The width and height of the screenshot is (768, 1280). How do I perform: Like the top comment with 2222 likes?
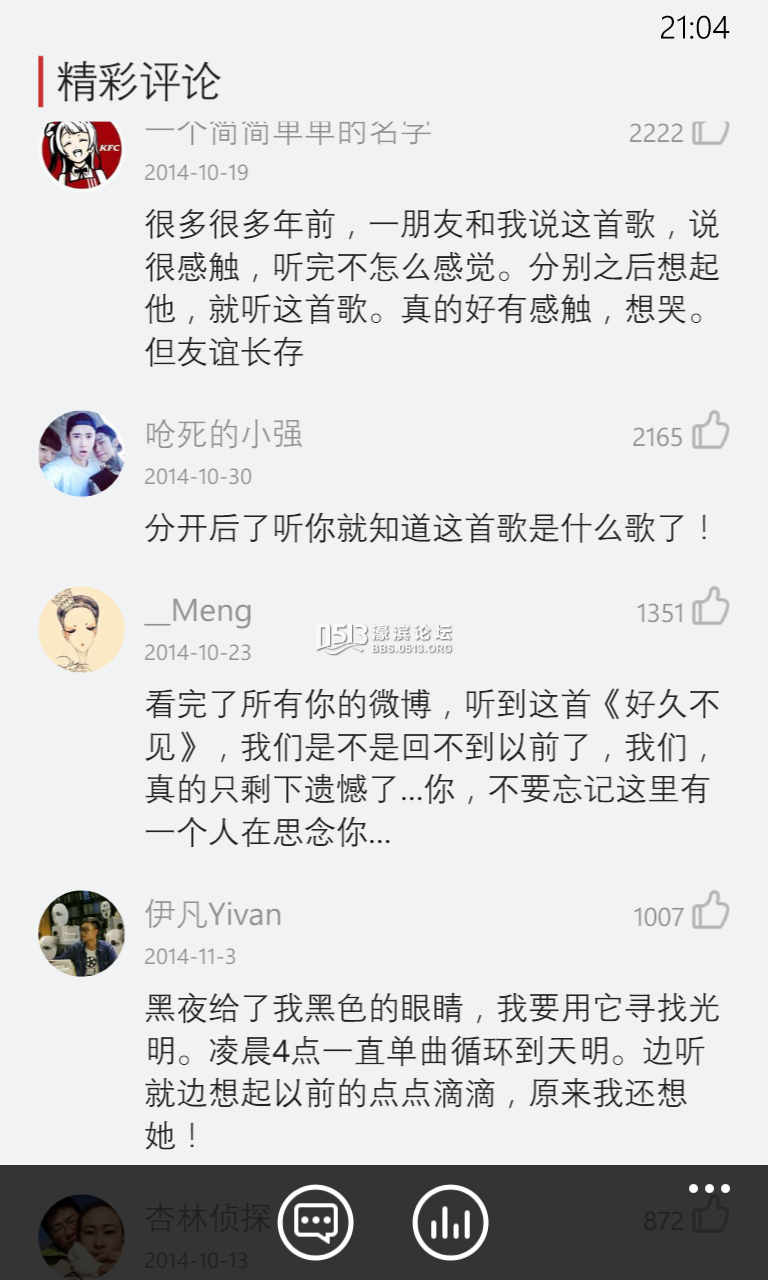coord(712,133)
